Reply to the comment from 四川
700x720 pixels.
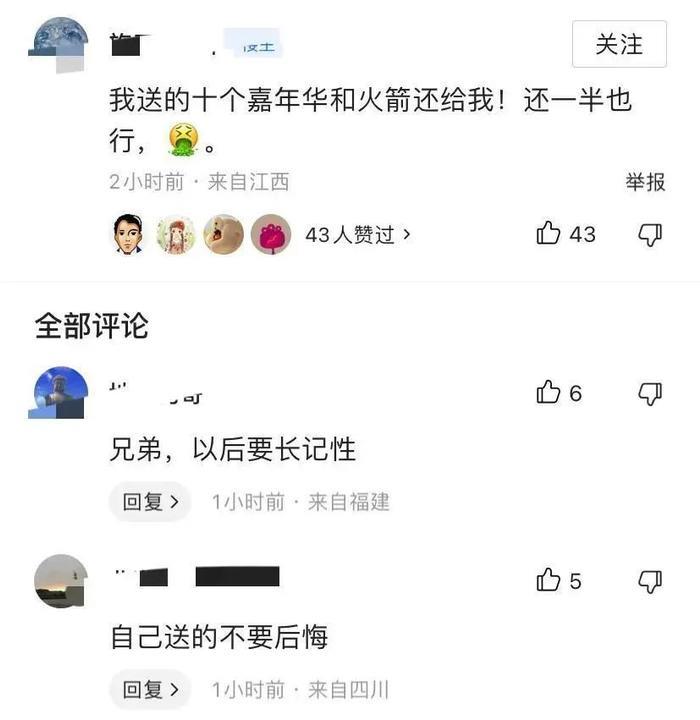tap(150, 689)
